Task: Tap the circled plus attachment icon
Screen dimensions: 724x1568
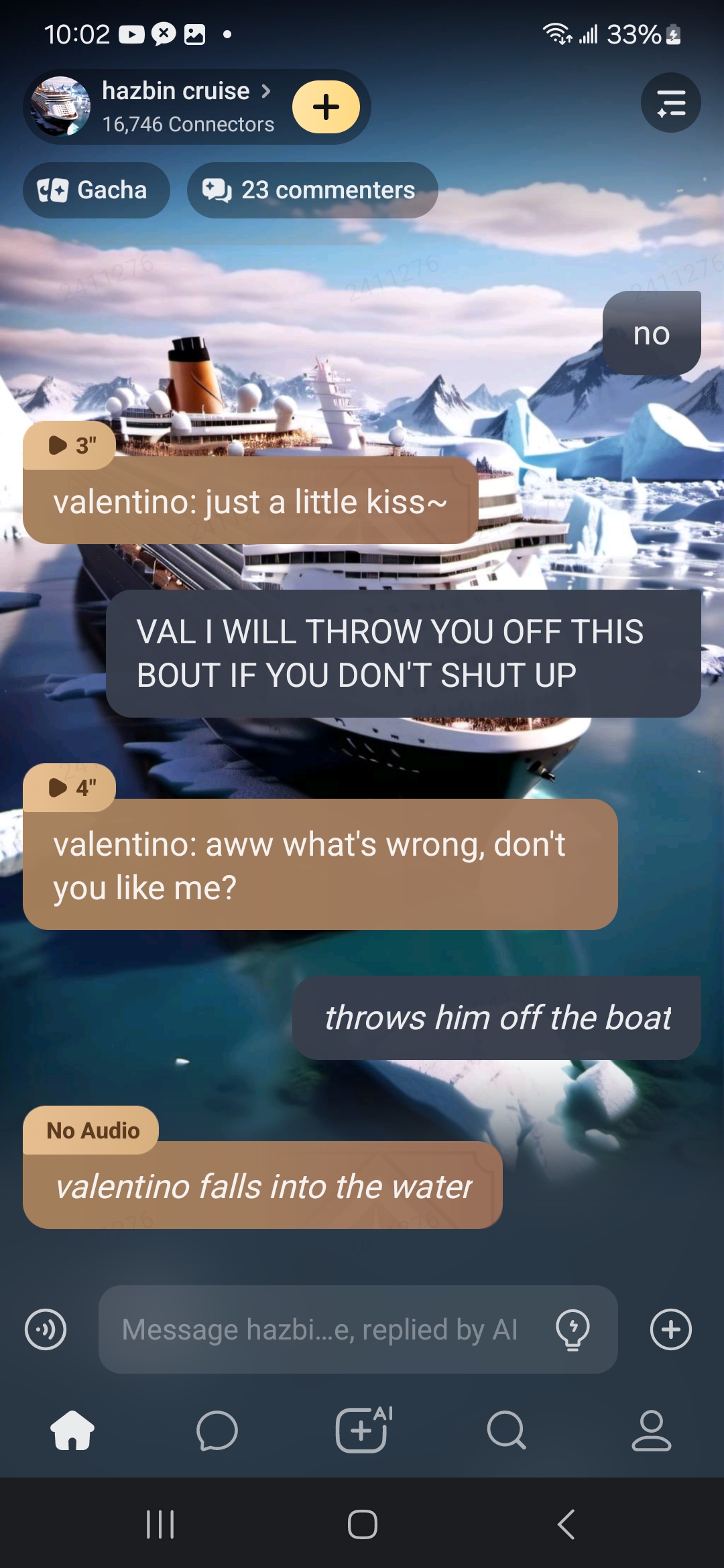Action: 670,1329
